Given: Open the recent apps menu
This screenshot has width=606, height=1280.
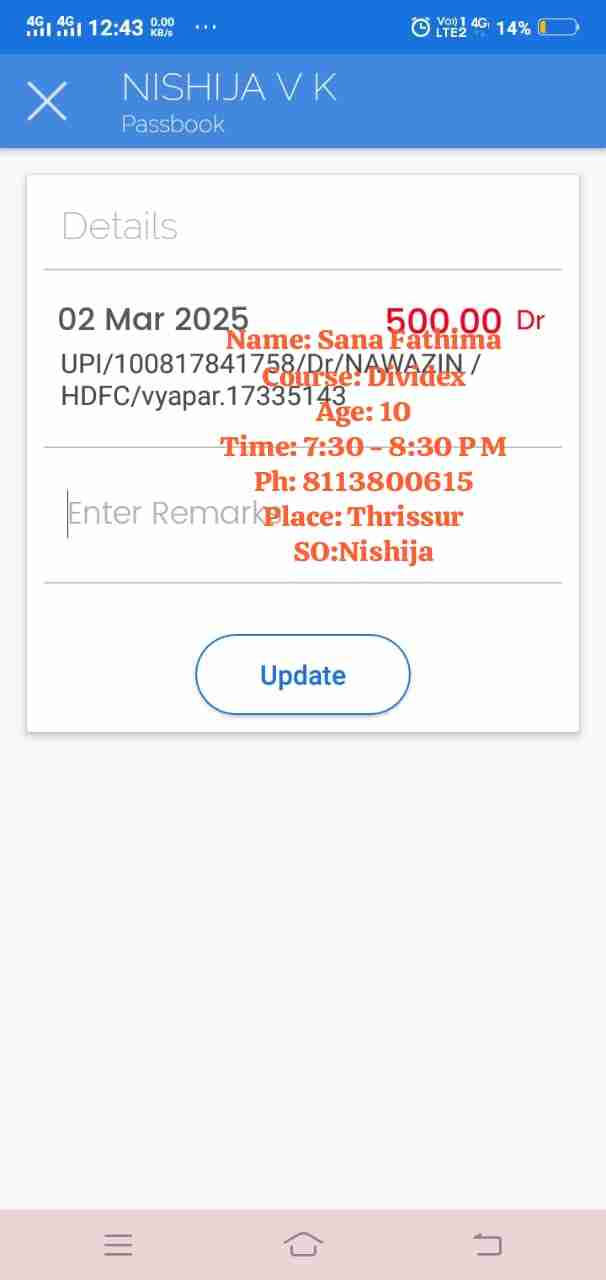Looking at the screenshot, I should coord(118,1244).
